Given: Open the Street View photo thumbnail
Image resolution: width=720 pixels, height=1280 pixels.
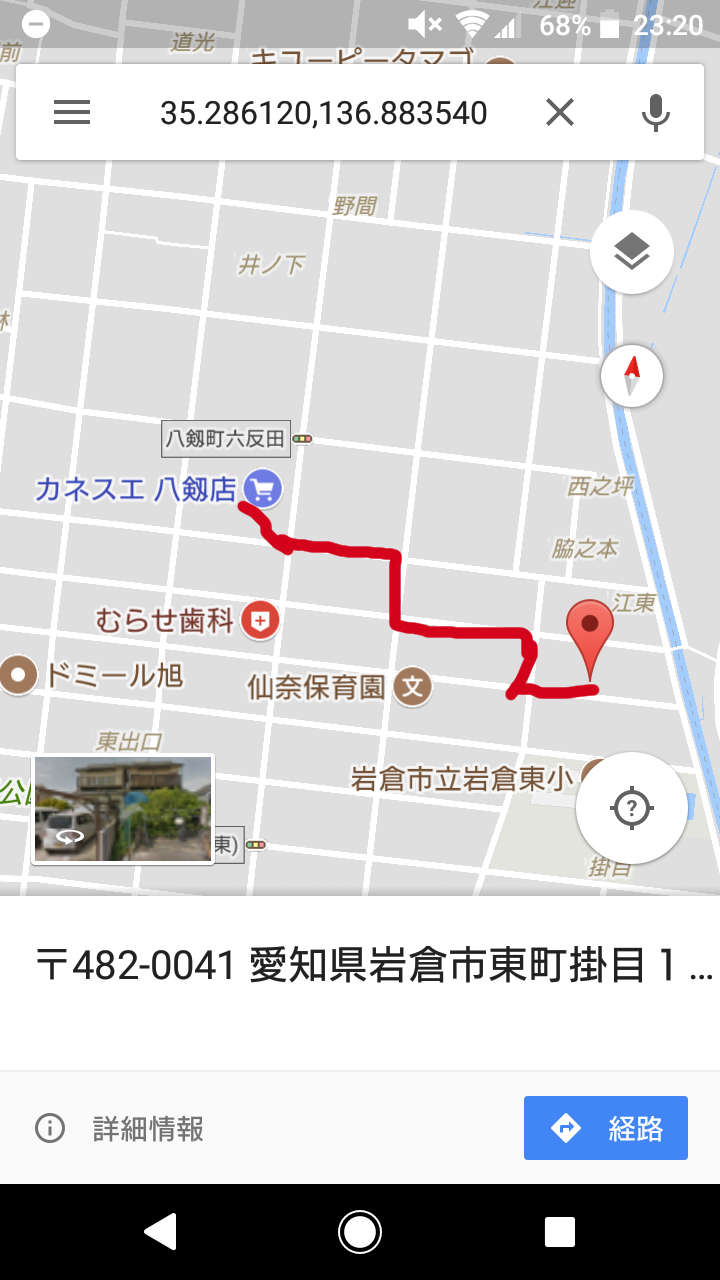Looking at the screenshot, I should [123, 809].
